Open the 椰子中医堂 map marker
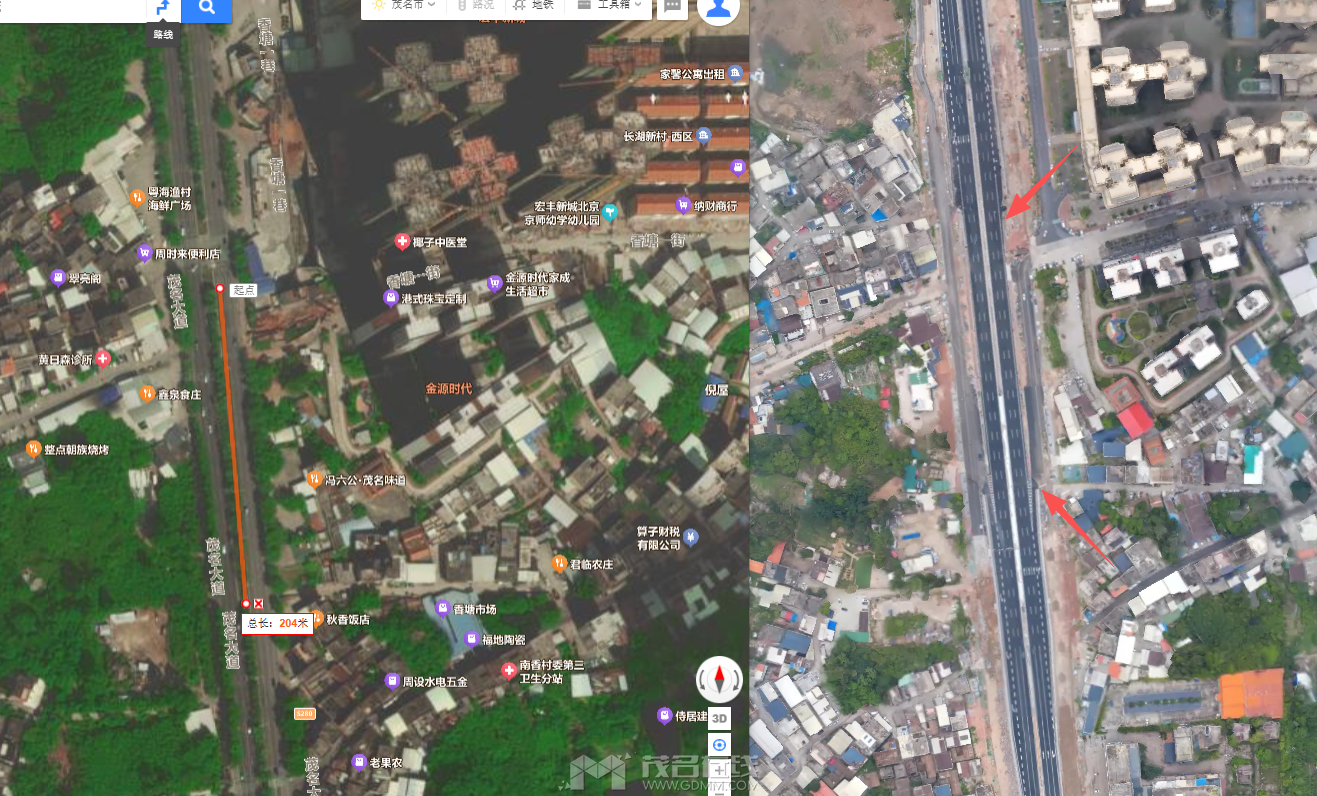The image size is (1317, 796). click(x=403, y=242)
